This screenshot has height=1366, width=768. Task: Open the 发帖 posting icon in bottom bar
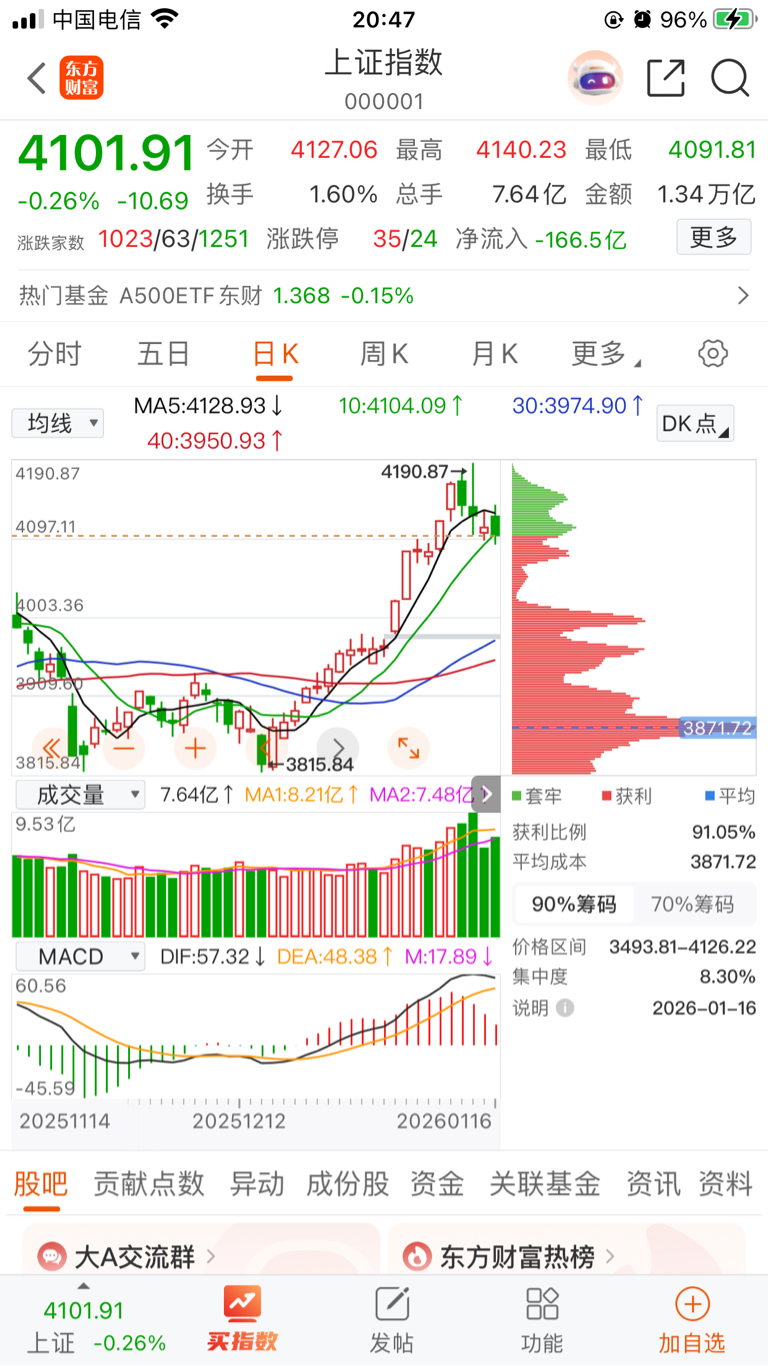click(x=391, y=1315)
